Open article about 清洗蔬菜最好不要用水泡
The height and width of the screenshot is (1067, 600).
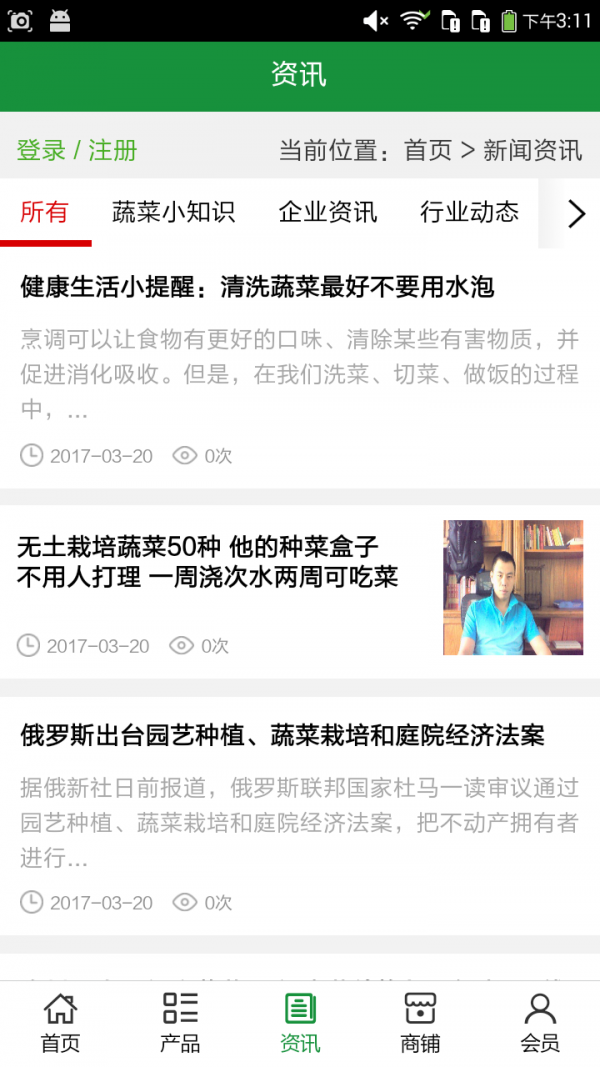click(258, 288)
